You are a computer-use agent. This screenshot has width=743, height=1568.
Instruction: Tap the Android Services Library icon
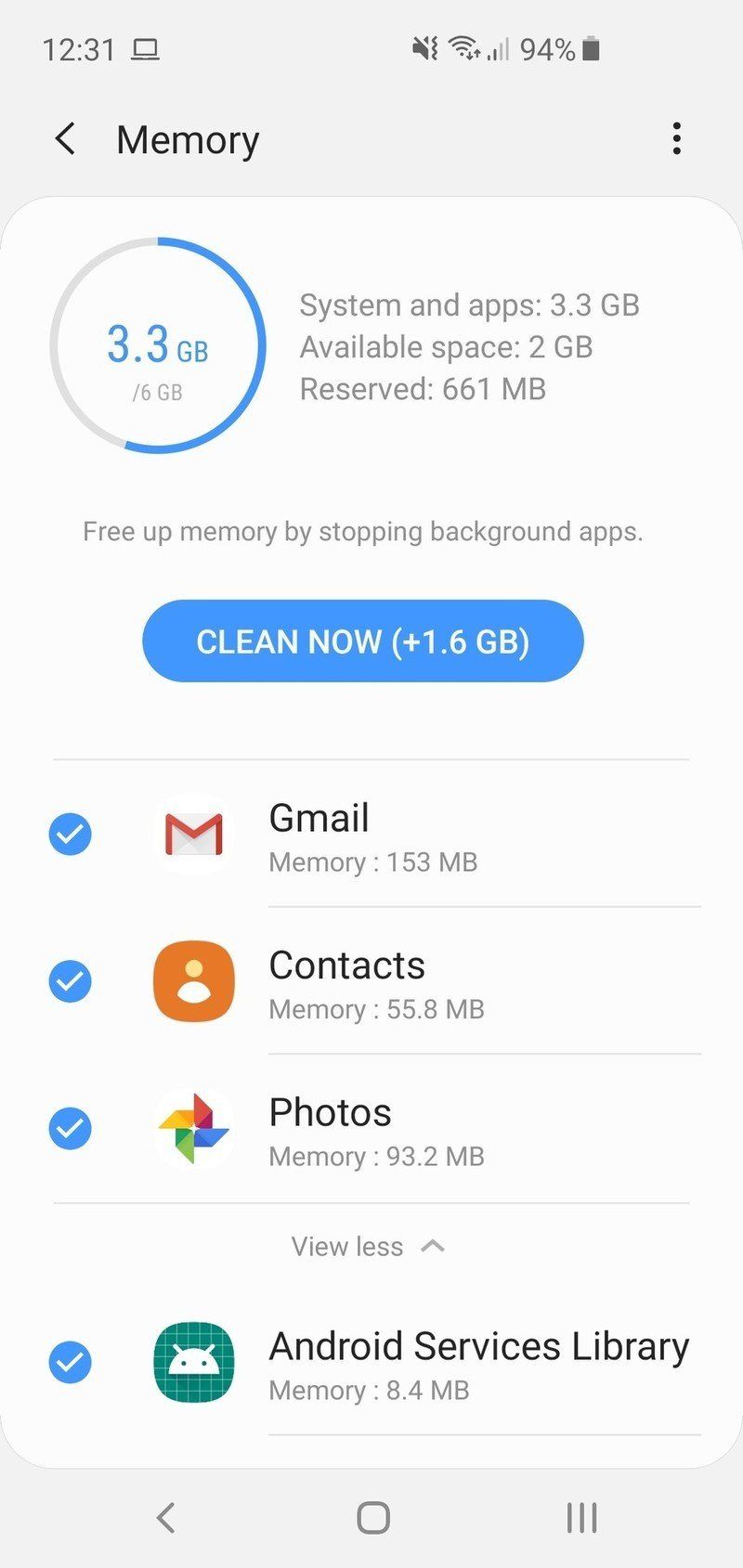[x=192, y=1364]
